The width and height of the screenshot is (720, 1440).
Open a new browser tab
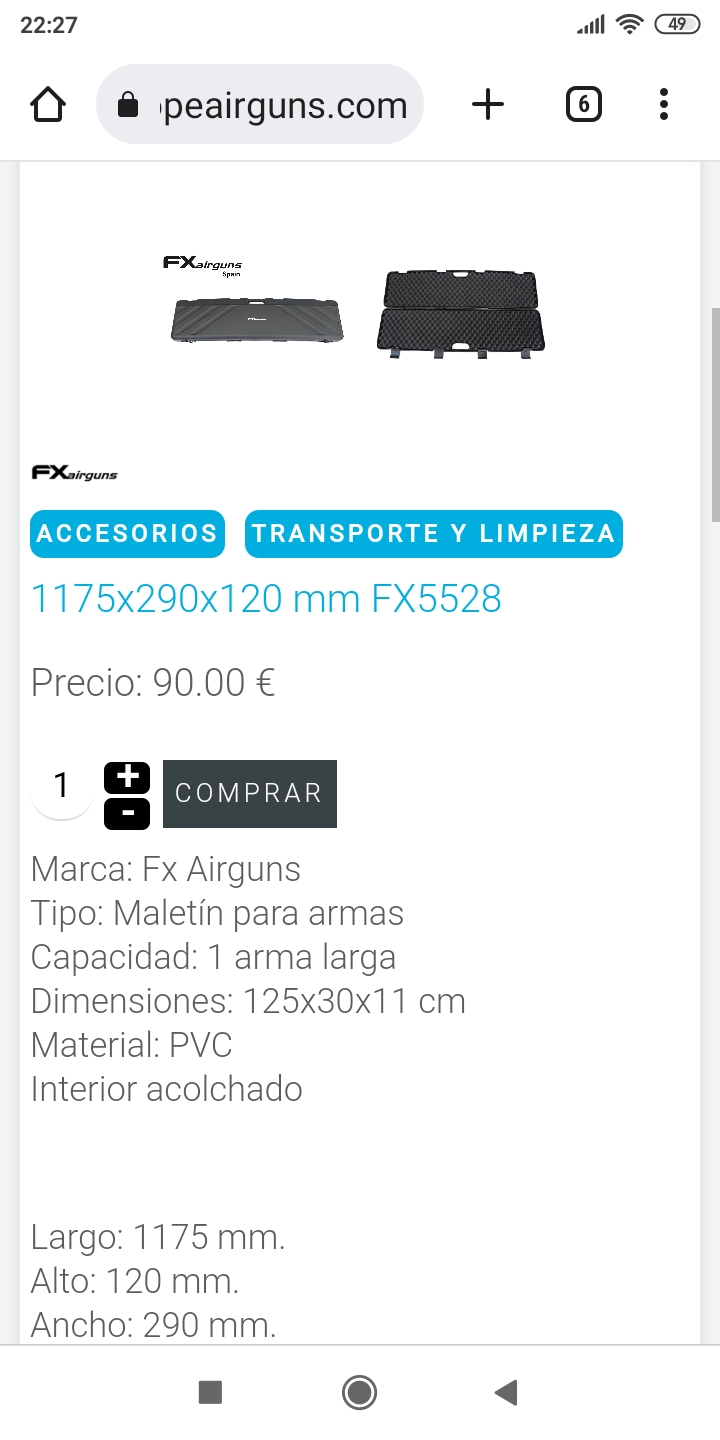tap(488, 104)
